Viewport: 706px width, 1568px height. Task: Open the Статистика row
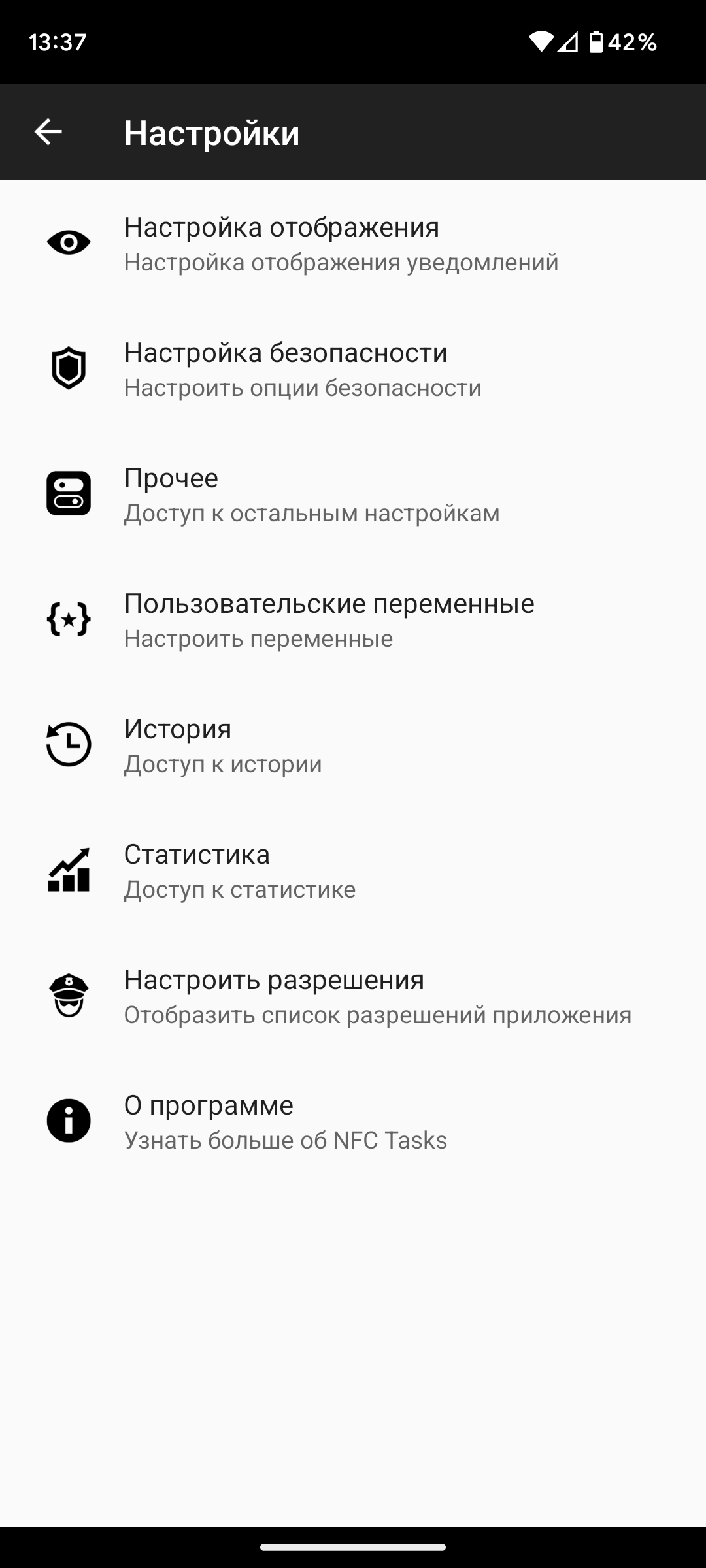pos(353,870)
